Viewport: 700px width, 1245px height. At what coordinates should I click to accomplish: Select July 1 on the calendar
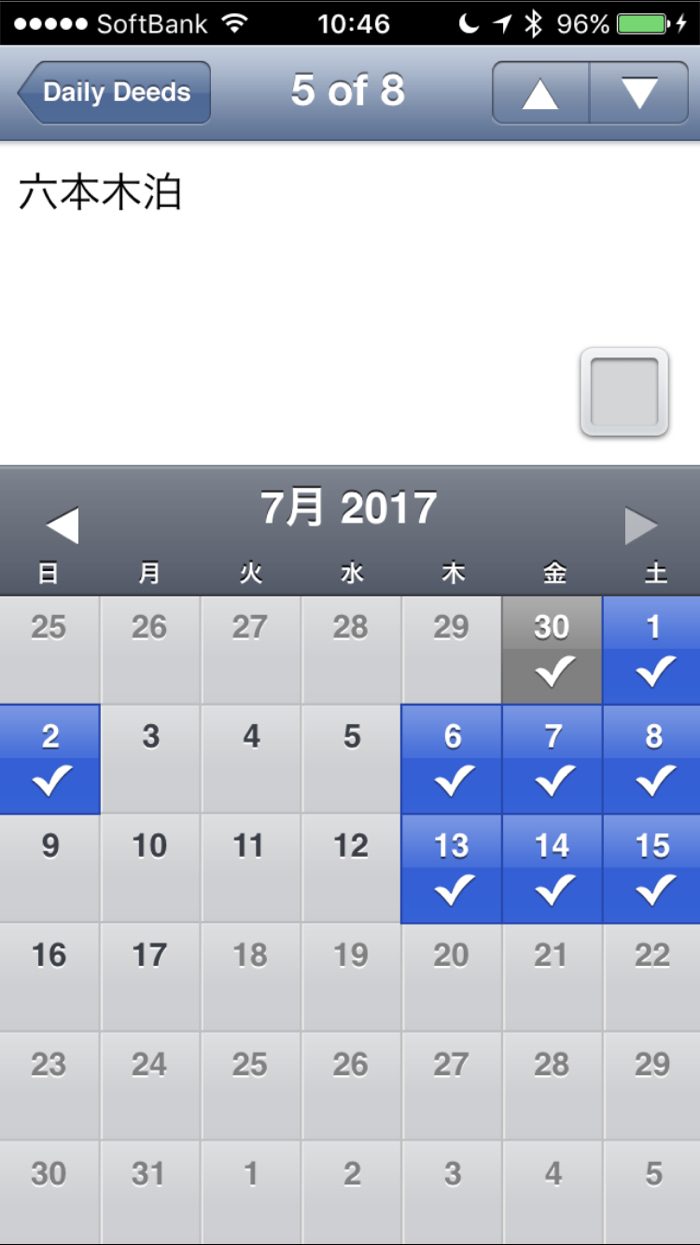[x=652, y=650]
